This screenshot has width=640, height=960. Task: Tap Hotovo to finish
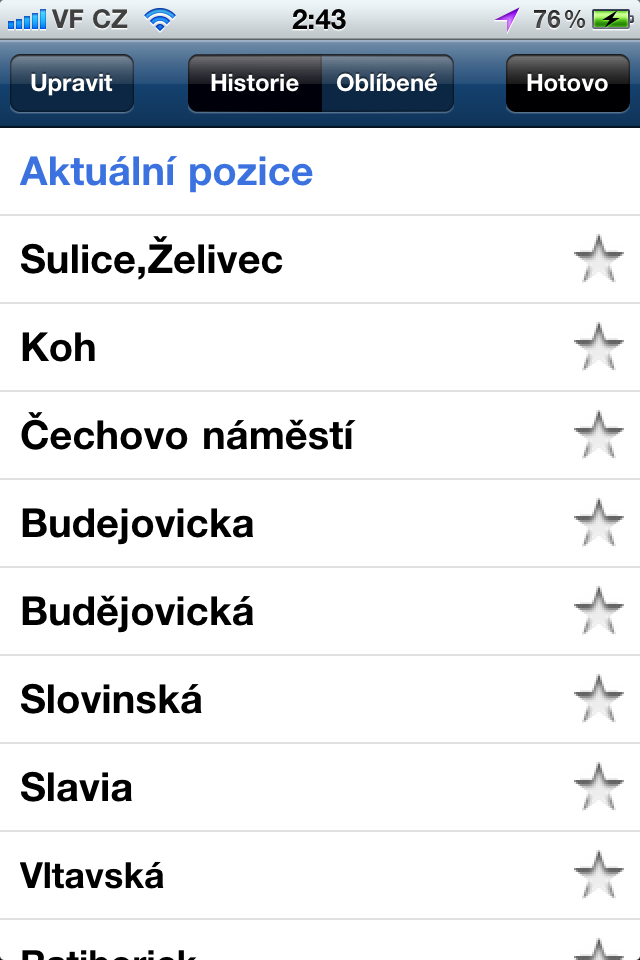click(x=567, y=83)
